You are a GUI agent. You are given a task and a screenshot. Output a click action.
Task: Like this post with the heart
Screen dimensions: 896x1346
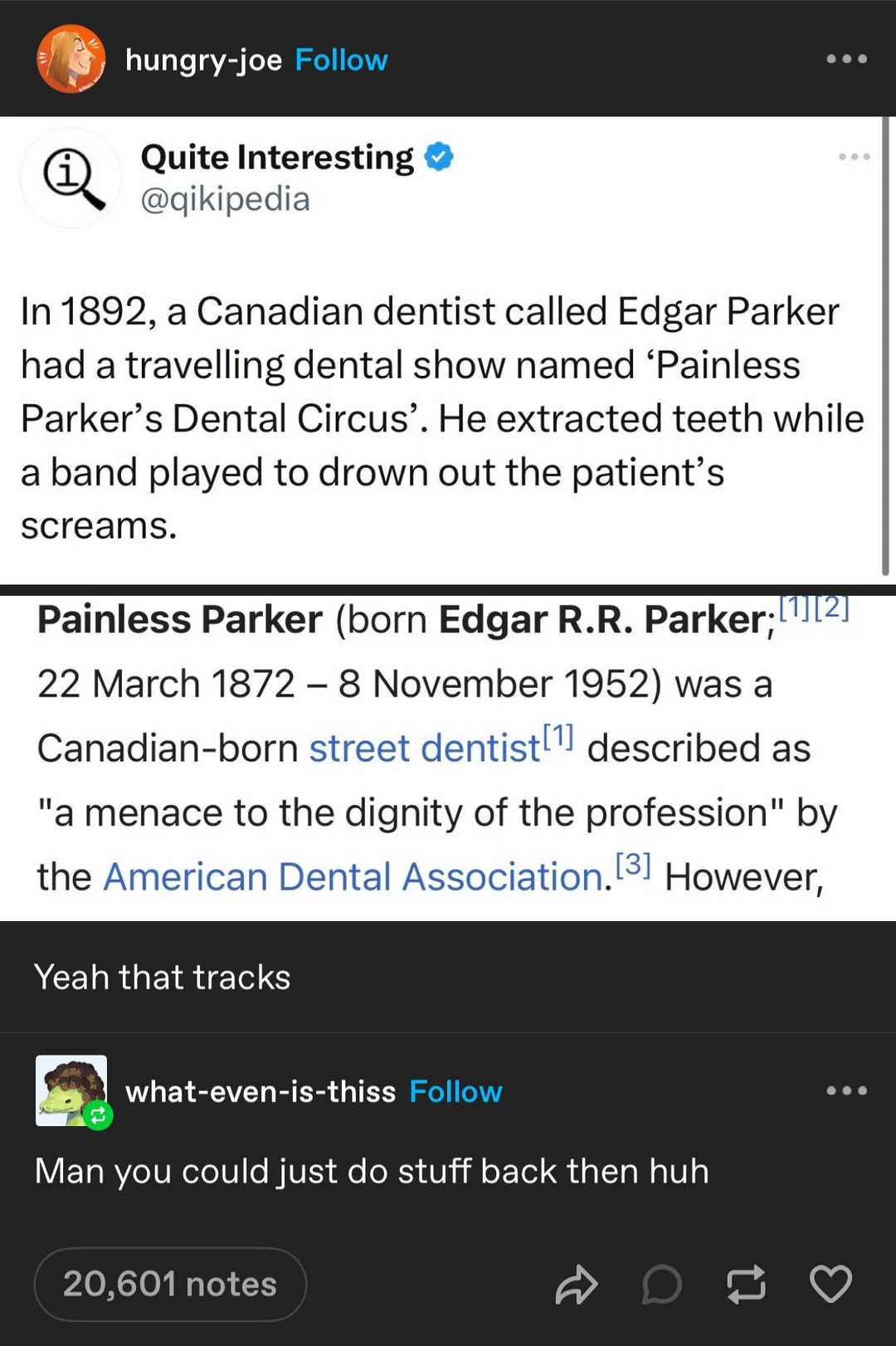tap(830, 1285)
